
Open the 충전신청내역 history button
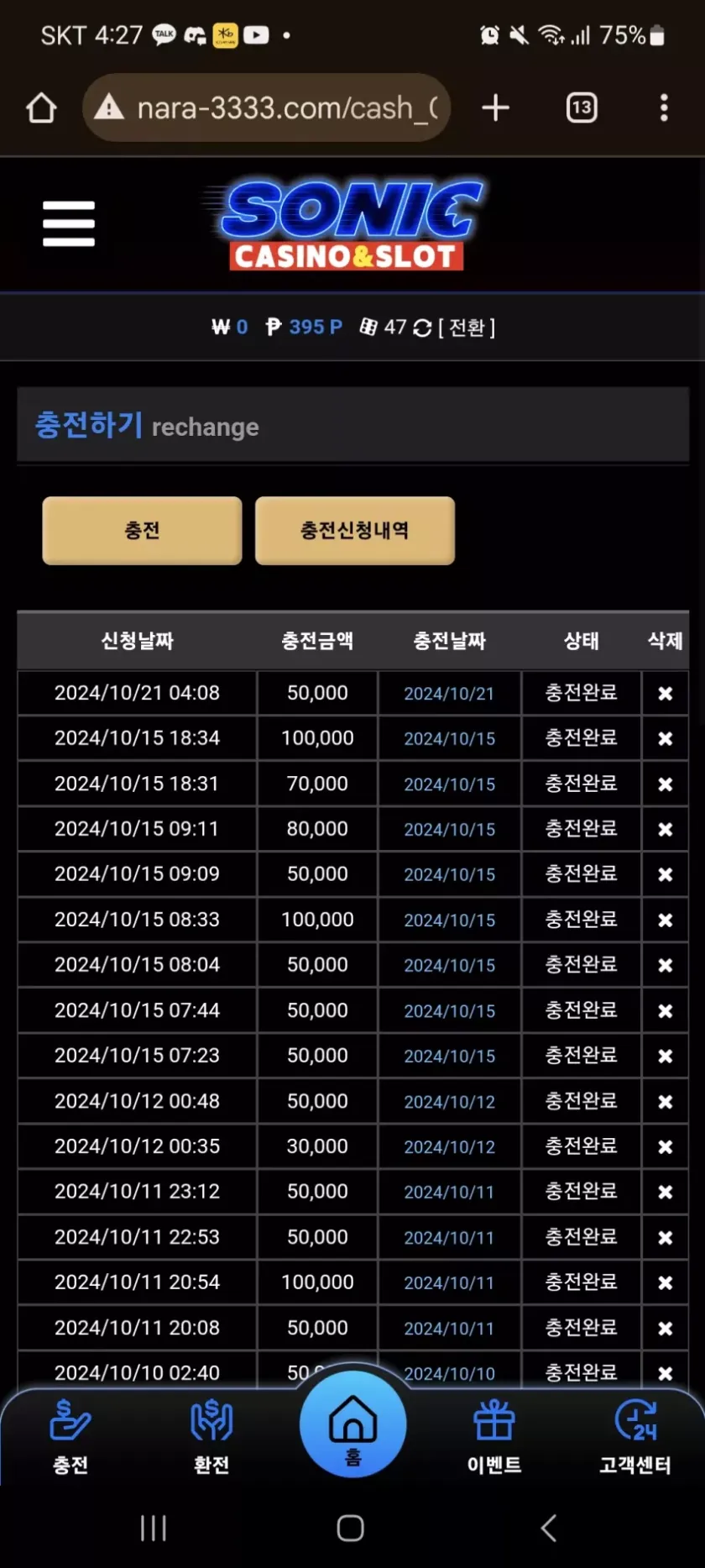[354, 530]
